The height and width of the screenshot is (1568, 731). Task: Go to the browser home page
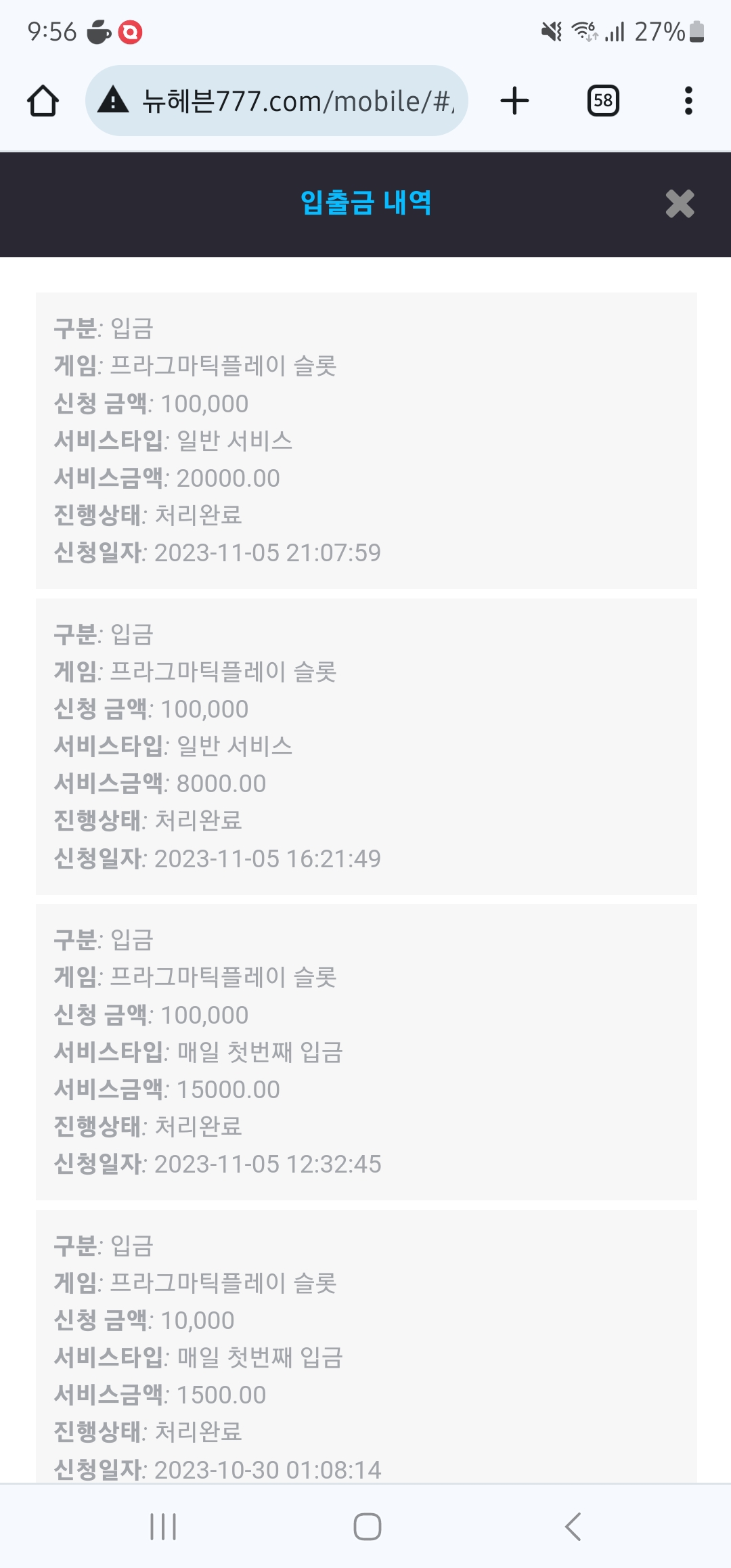tap(43, 101)
